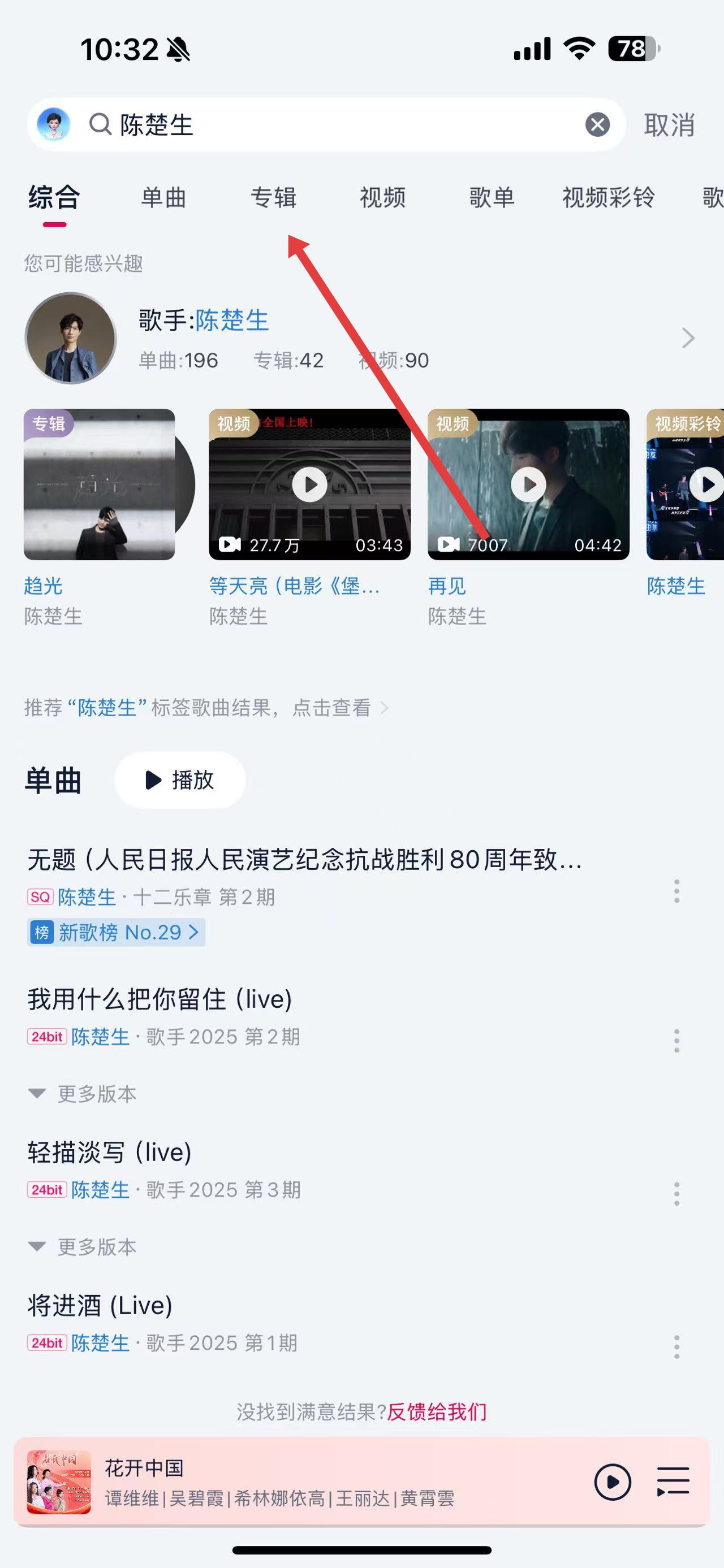Open the 新歌榜 No.29 chart badge
The image size is (724, 1568).
pos(117,933)
